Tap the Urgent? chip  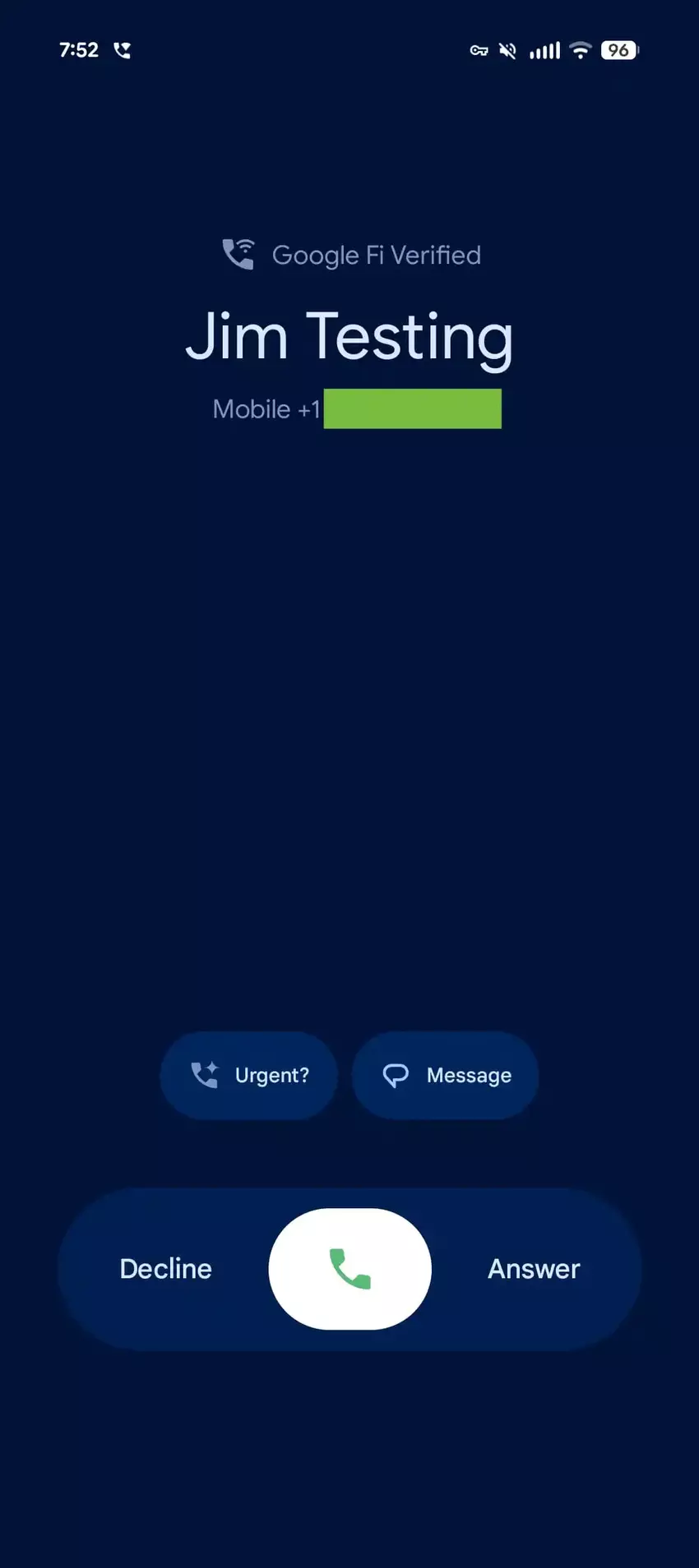[249, 1075]
